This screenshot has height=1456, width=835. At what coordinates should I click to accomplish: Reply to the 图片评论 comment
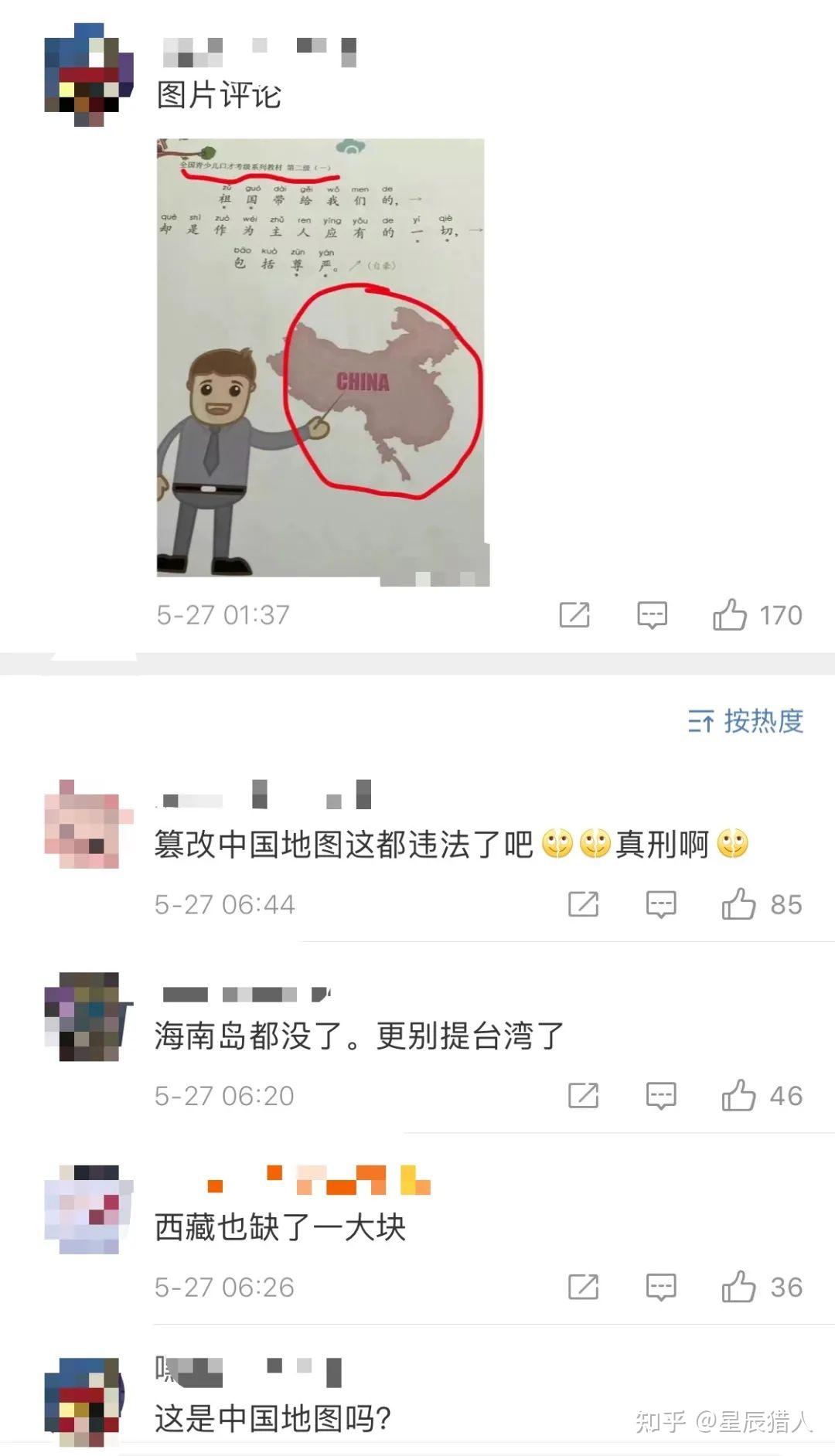pyautogui.click(x=652, y=615)
